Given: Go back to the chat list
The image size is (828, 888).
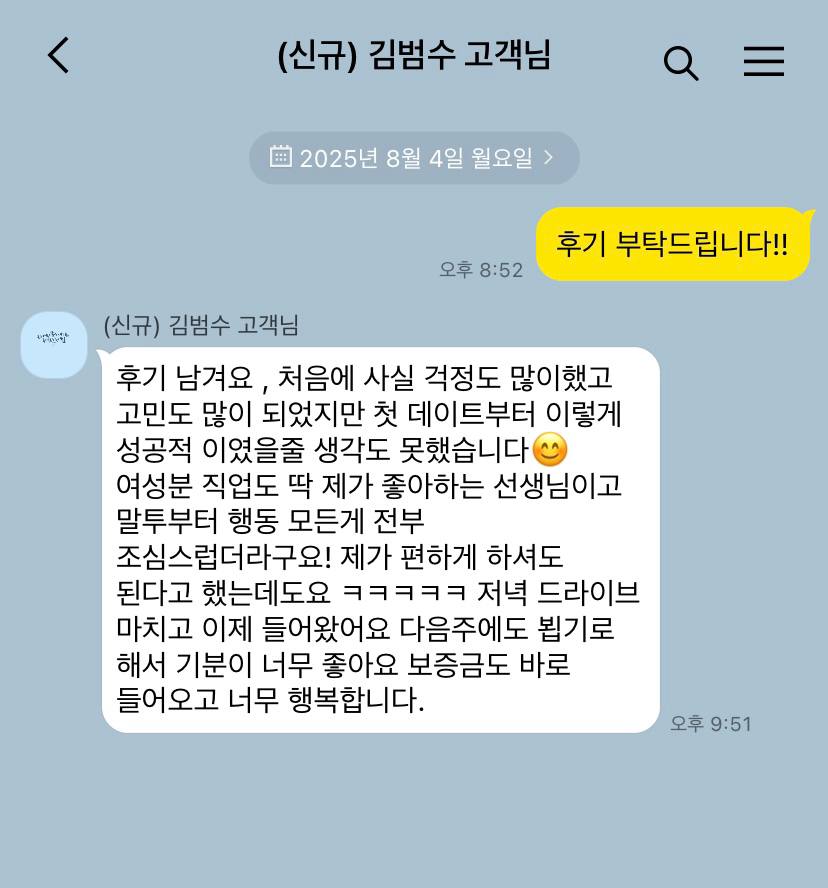Looking at the screenshot, I should pyautogui.click(x=59, y=56).
